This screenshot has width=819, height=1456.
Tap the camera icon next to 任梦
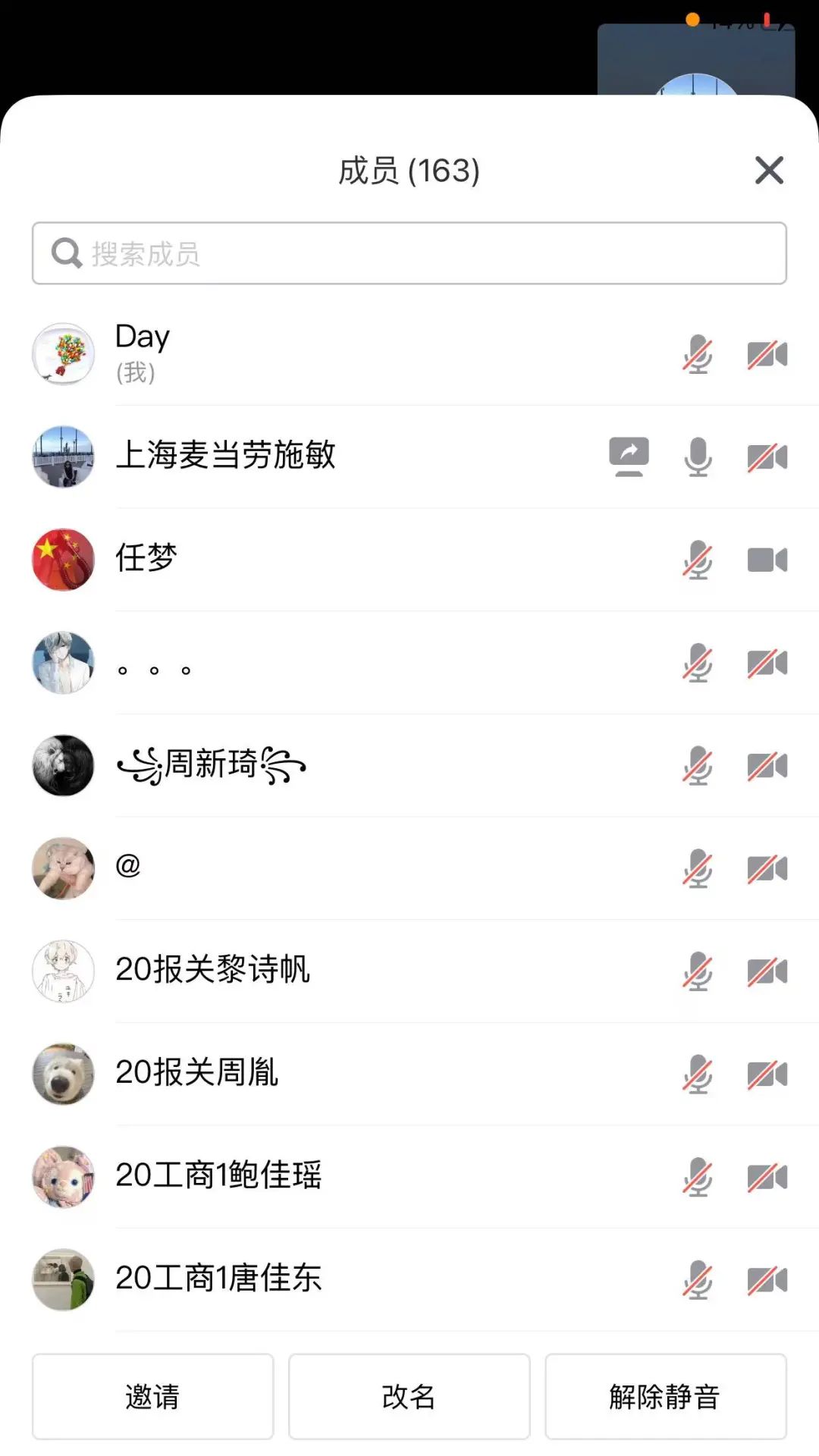point(767,560)
